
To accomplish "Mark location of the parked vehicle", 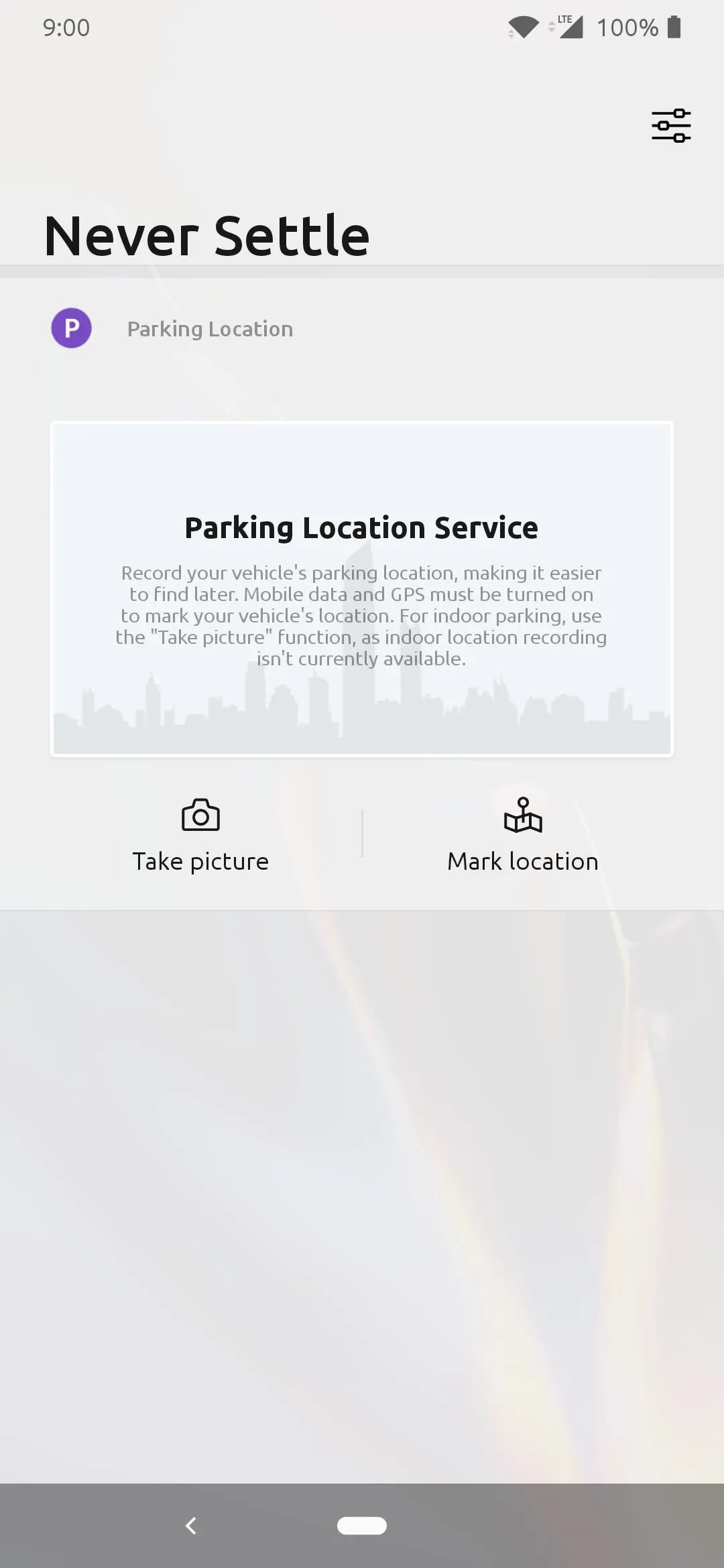I will 523,835.
